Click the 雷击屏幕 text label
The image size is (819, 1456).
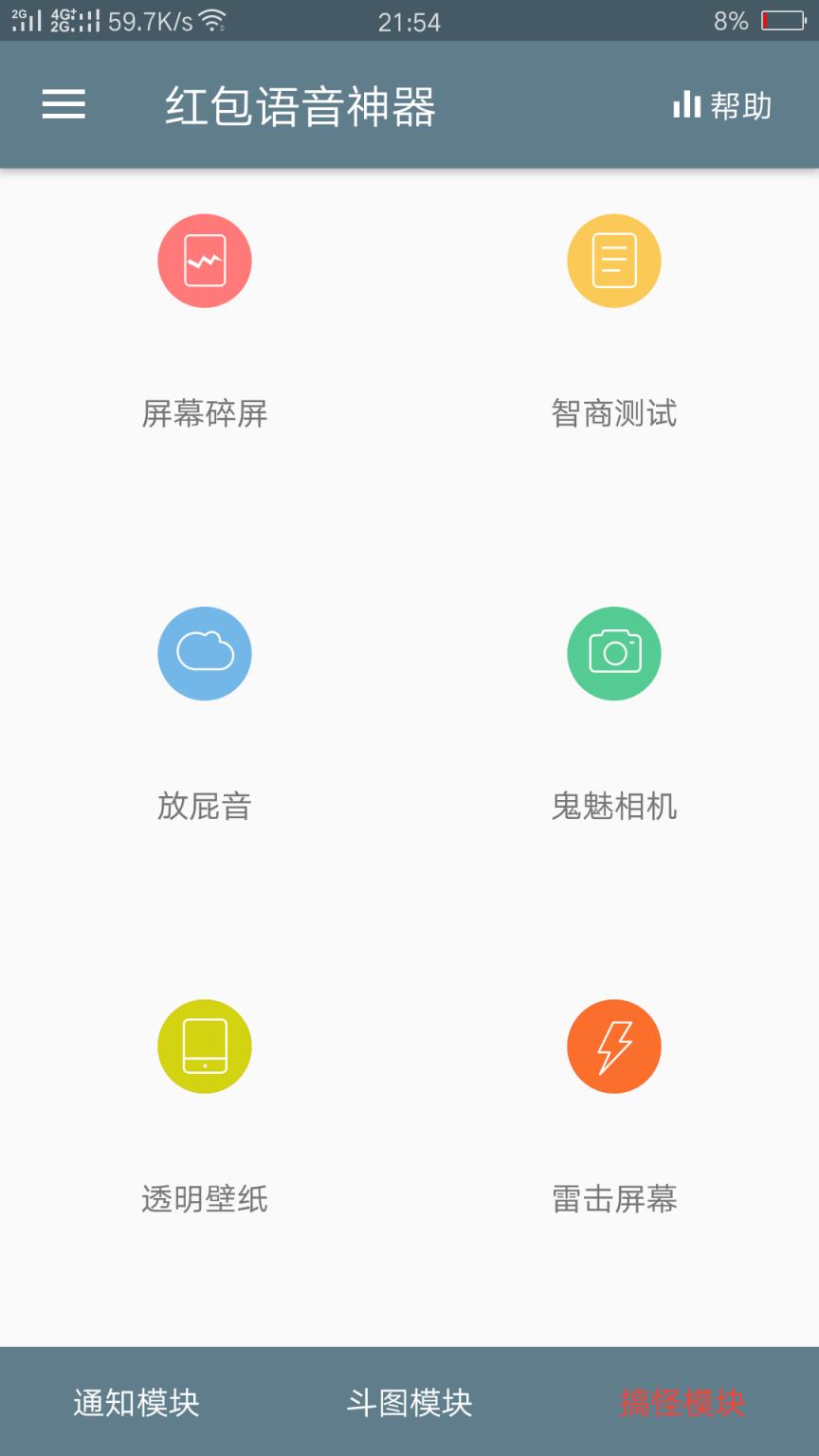[x=613, y=1199]
